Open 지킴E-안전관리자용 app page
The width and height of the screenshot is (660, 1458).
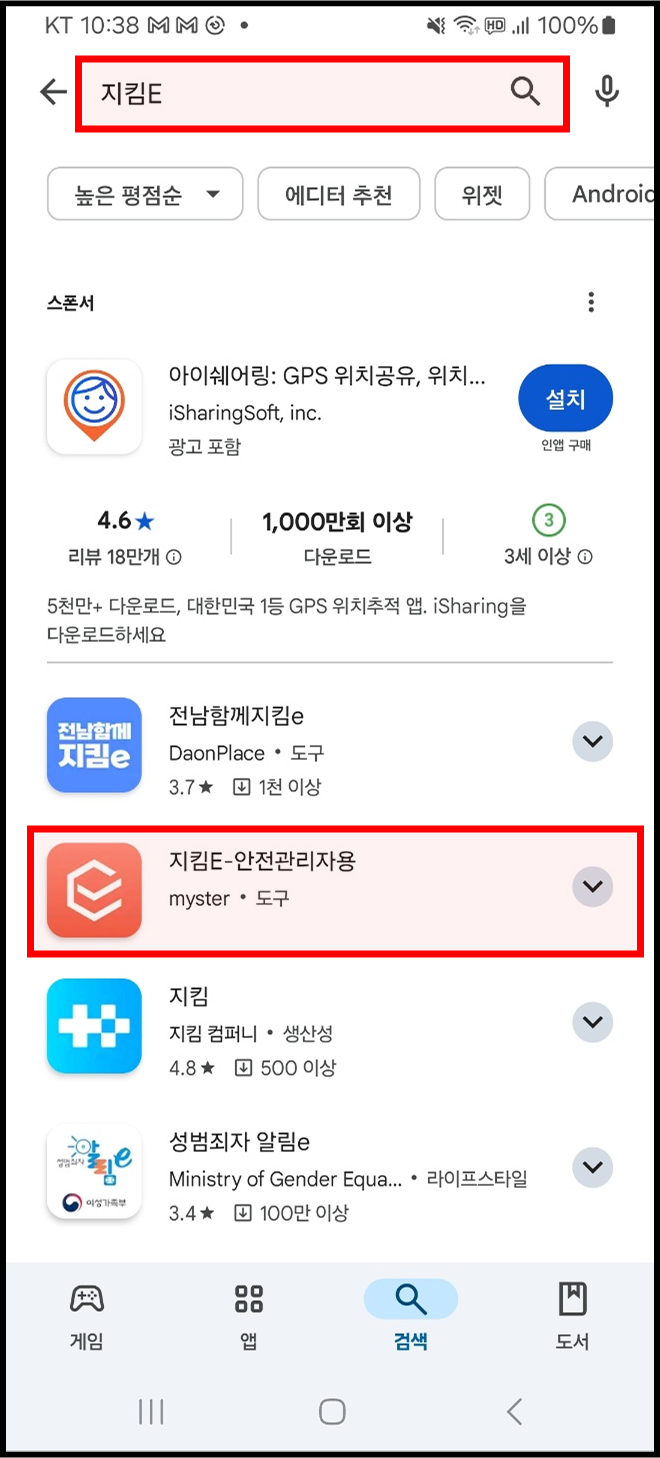click(x=300, y=890)
